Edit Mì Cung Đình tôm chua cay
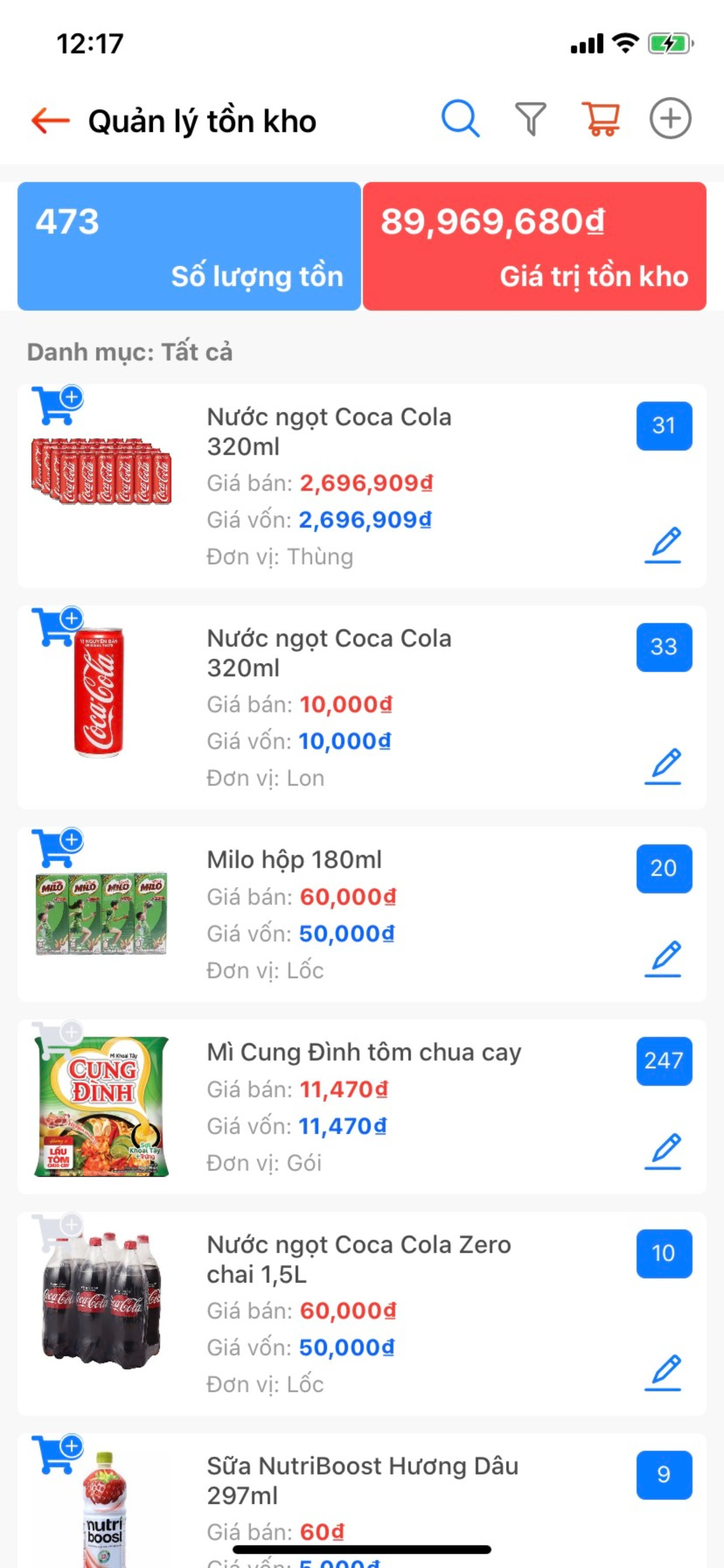 [663, 1151]
